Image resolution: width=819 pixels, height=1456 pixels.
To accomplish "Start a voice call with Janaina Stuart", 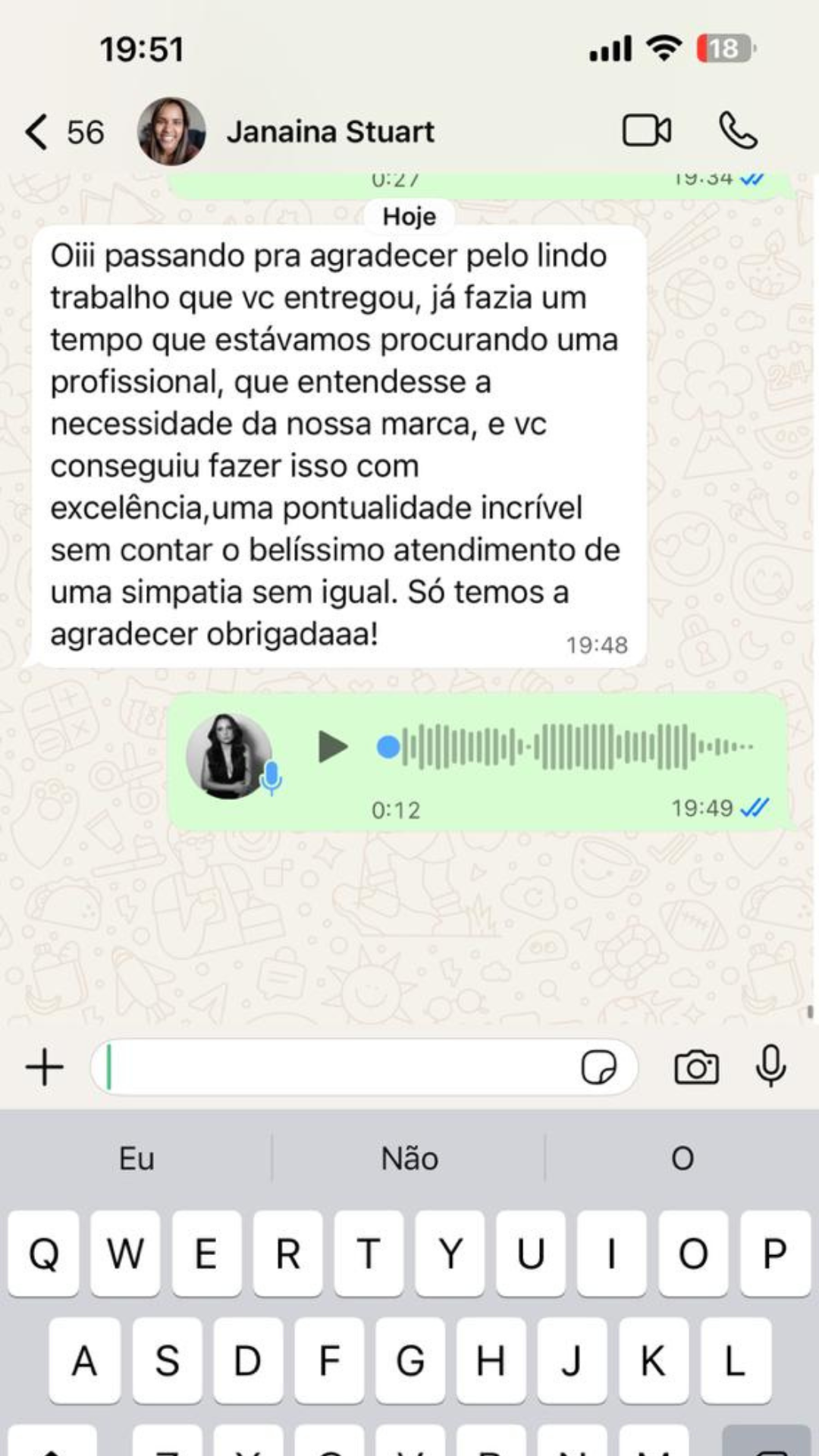I will (737, 130).
